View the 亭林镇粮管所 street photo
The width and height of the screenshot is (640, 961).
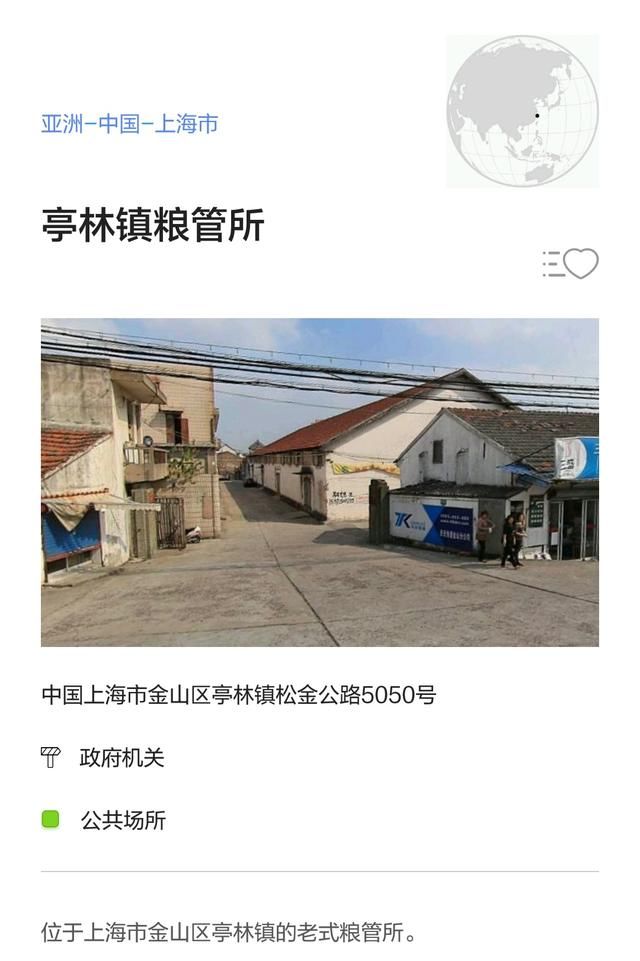(x=320, y=482)
